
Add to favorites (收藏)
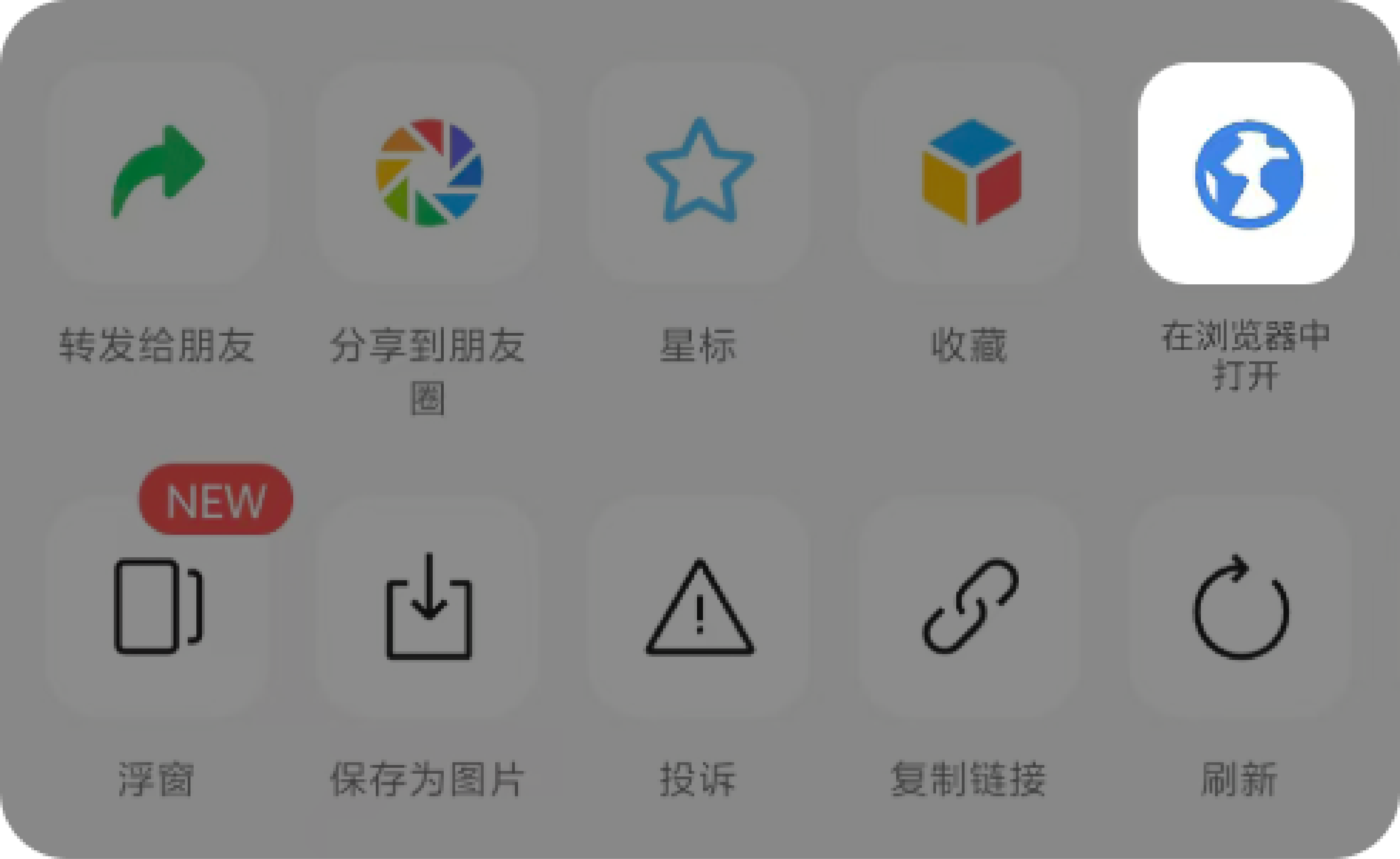point(971,173)
